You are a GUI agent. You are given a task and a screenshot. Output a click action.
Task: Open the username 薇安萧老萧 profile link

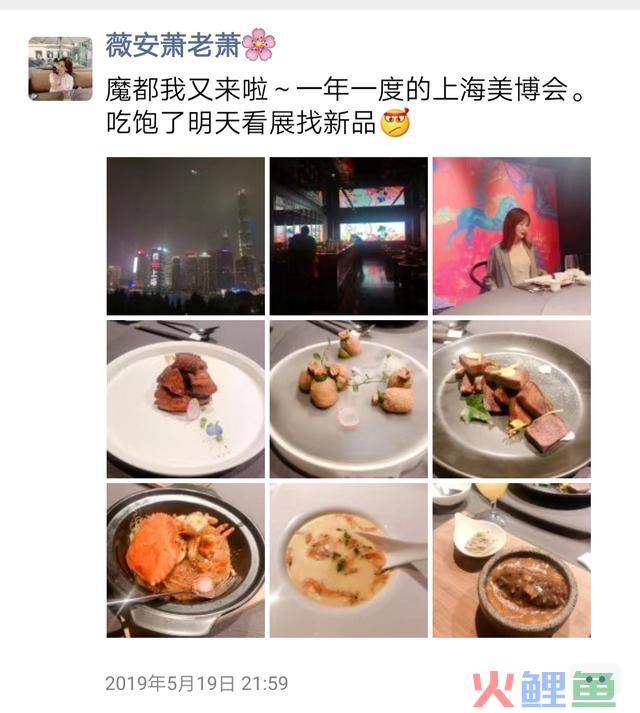tap(174, 44)
